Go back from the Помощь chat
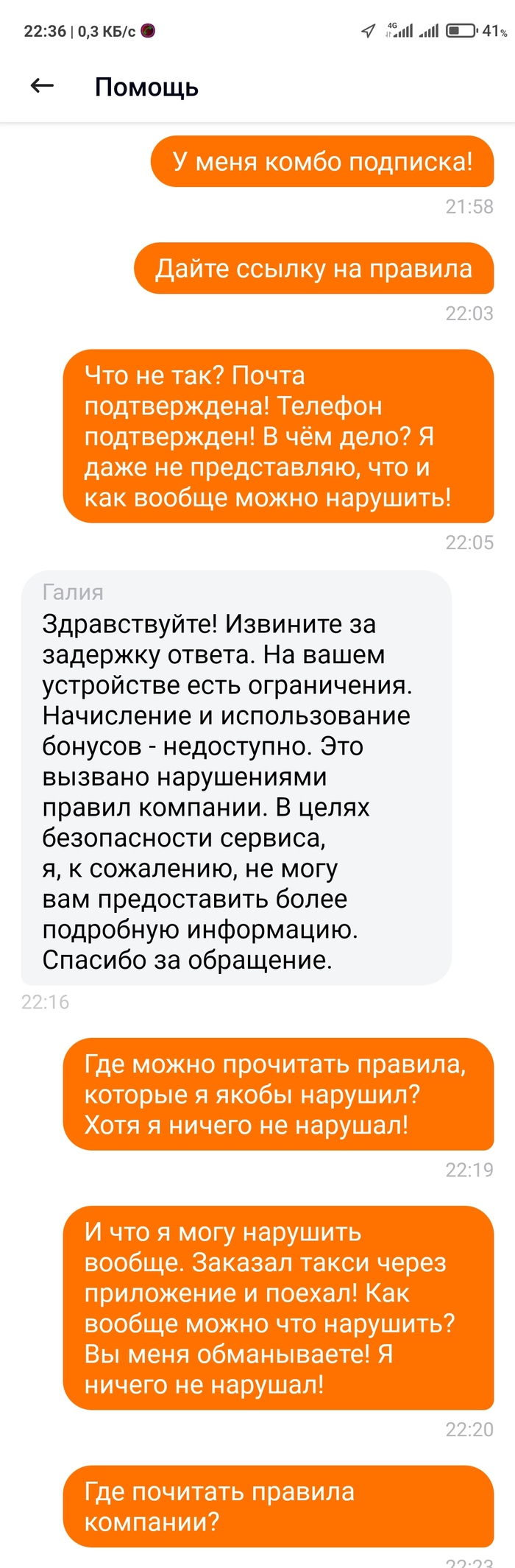515x1568 pixels. tap(42, 86)
